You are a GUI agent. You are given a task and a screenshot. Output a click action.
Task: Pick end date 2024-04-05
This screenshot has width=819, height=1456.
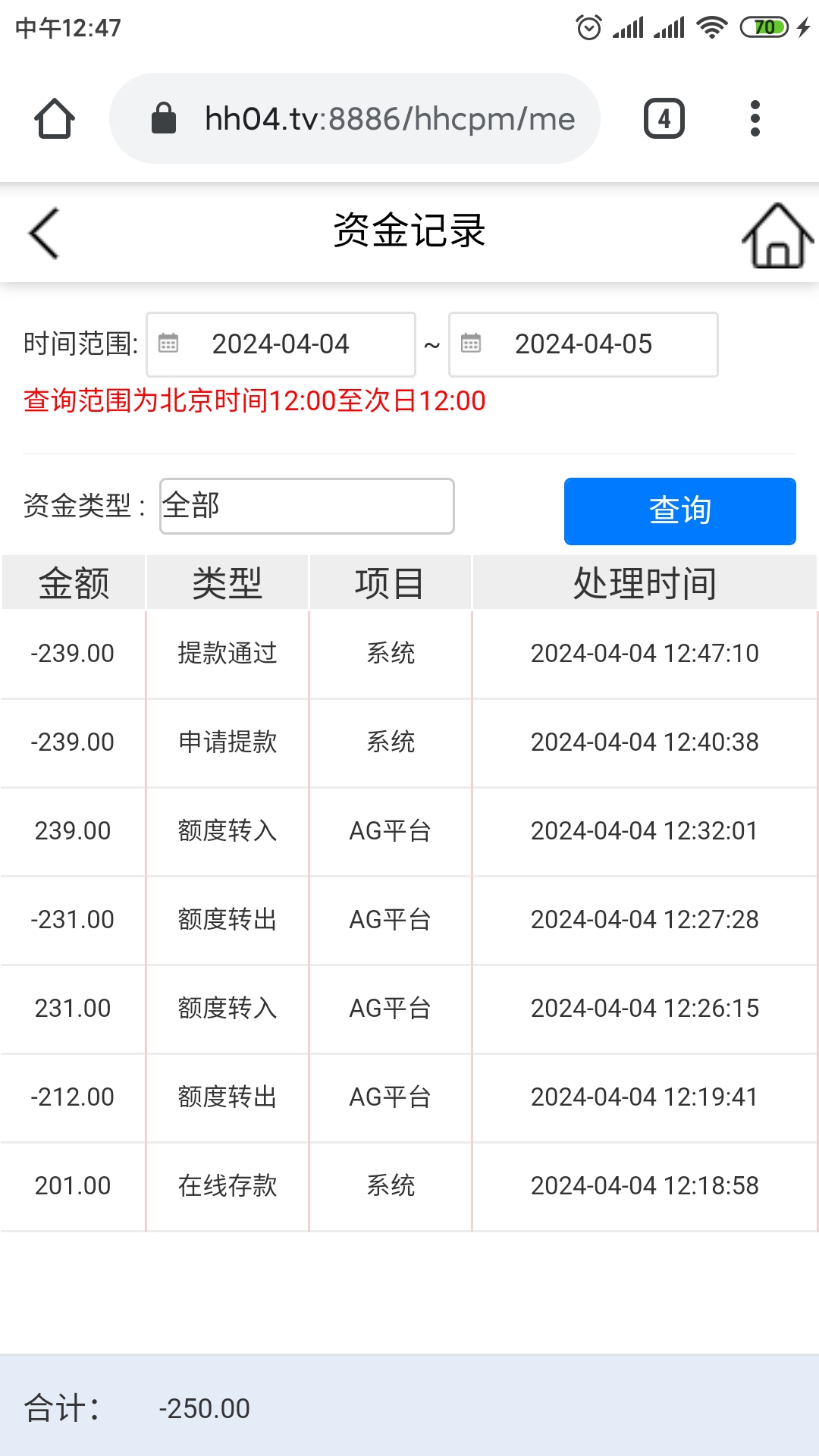coord(583,344)
